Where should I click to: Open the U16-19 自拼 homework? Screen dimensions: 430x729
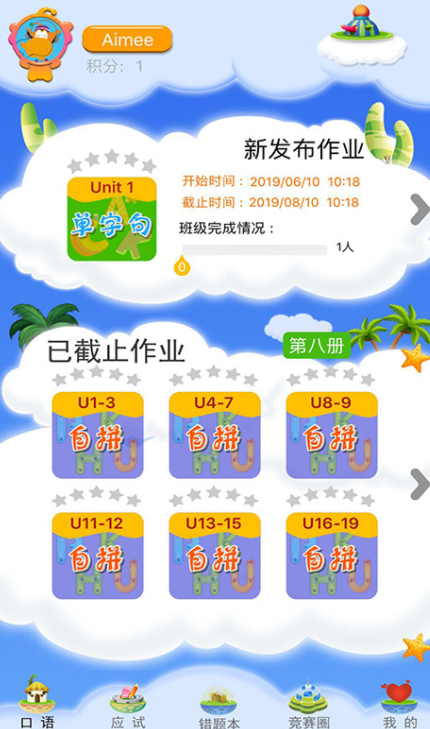tap(331, 556)
